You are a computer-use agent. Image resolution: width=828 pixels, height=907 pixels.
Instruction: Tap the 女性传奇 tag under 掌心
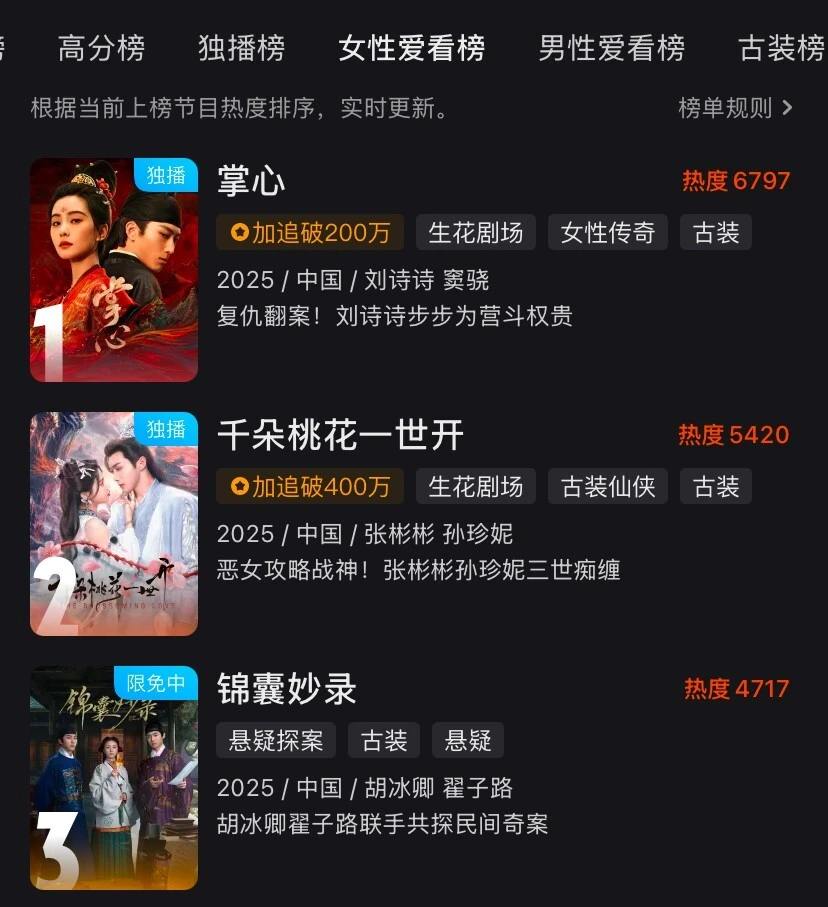click(608, 233)
